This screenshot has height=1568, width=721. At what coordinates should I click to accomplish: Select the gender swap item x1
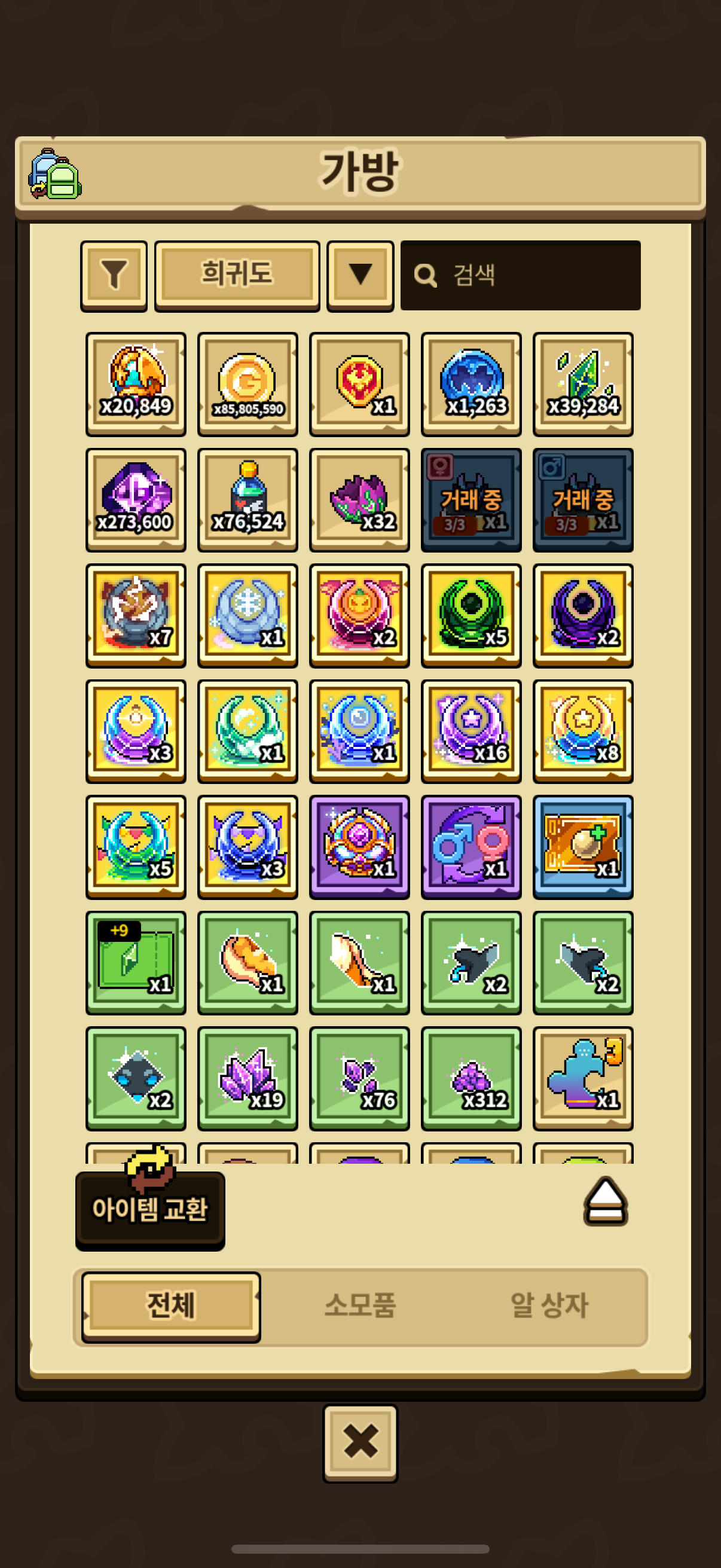point(471,847)
